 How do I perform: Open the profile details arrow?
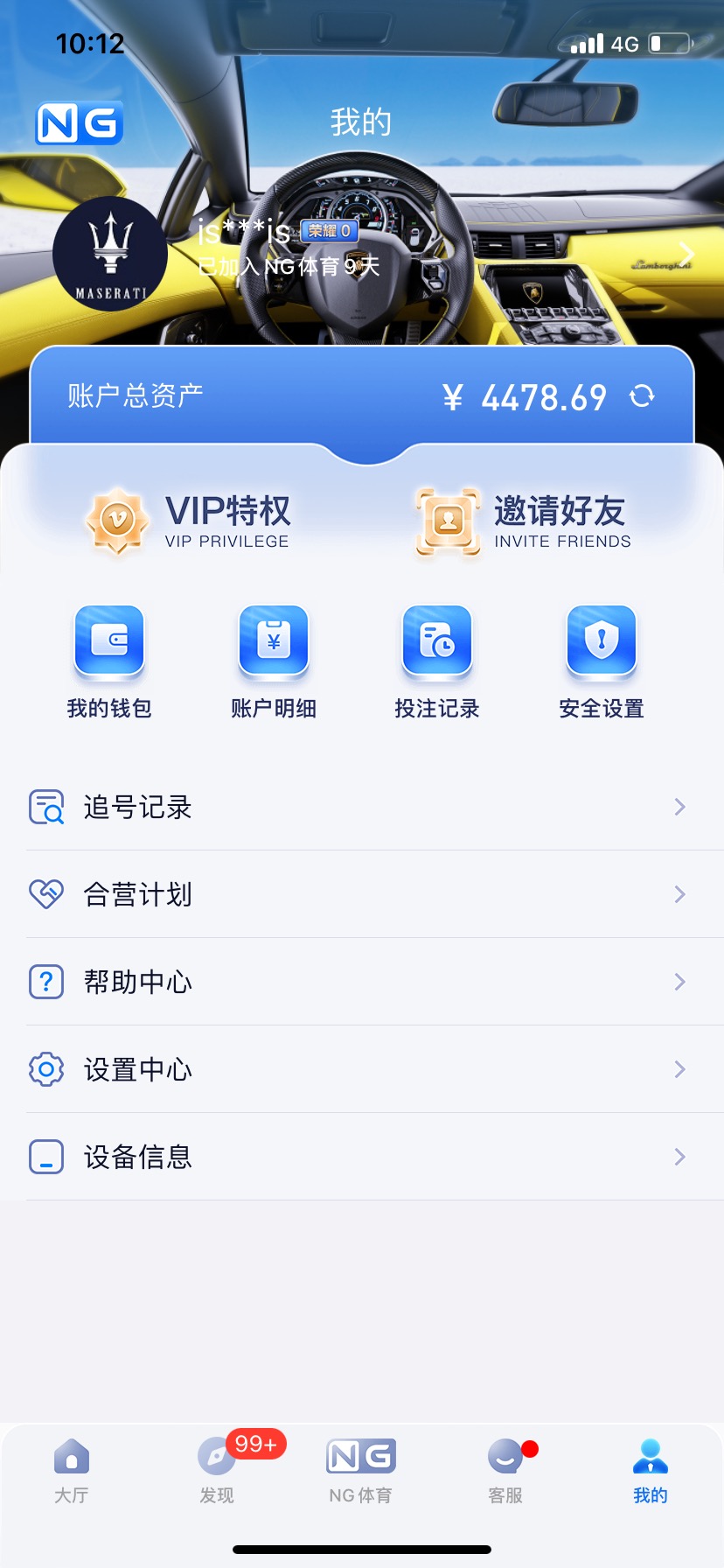(687, 255)
